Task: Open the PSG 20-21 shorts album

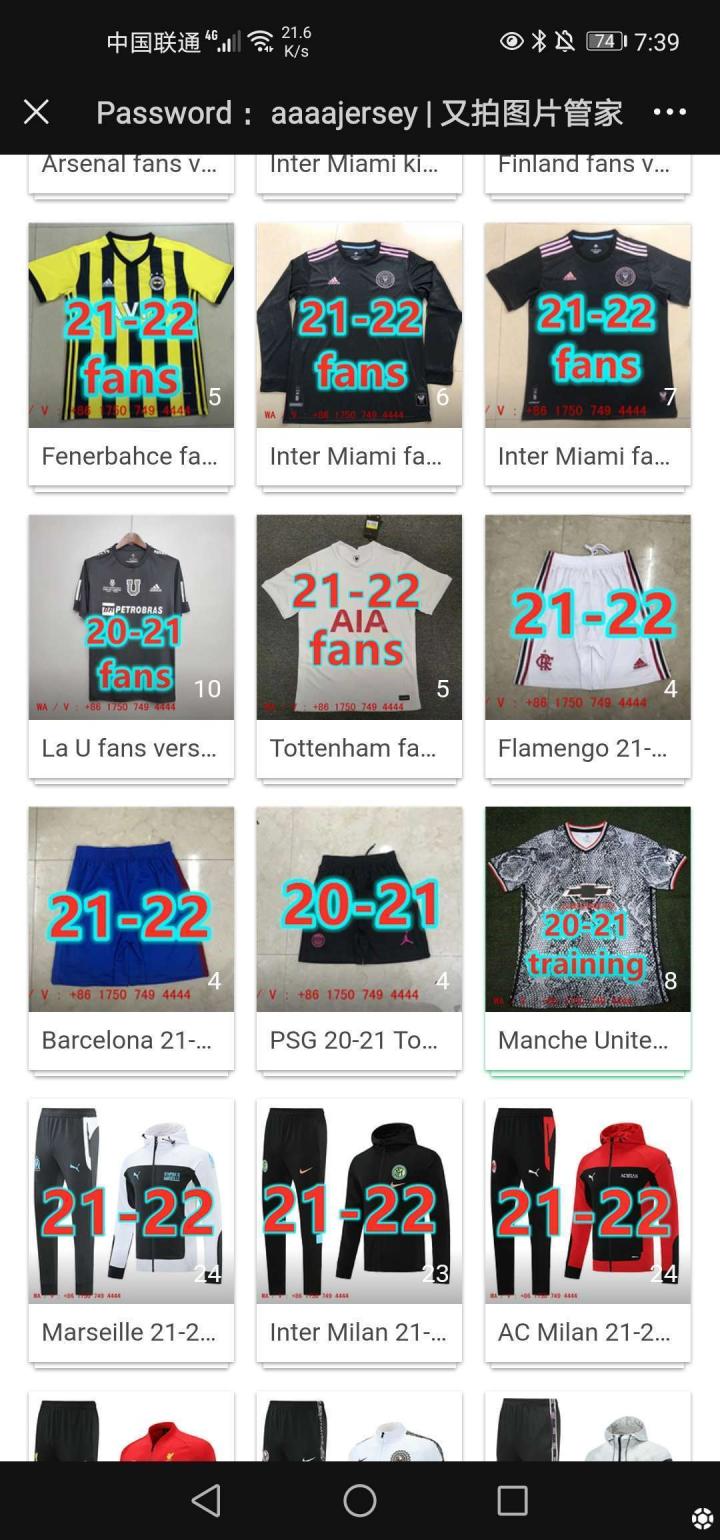Action: (x=359, y=910)
